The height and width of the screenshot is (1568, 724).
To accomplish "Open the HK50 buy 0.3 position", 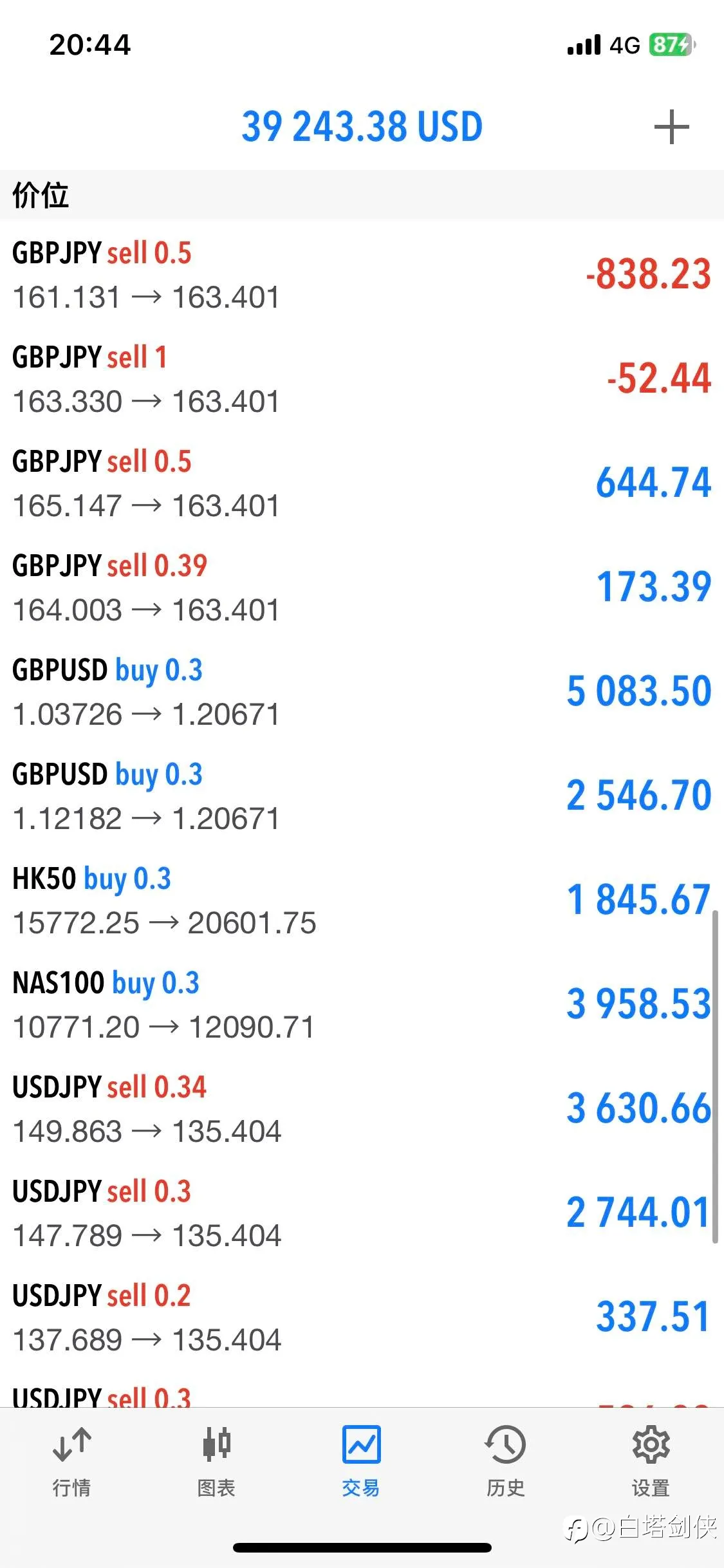I will pos(362,900).
